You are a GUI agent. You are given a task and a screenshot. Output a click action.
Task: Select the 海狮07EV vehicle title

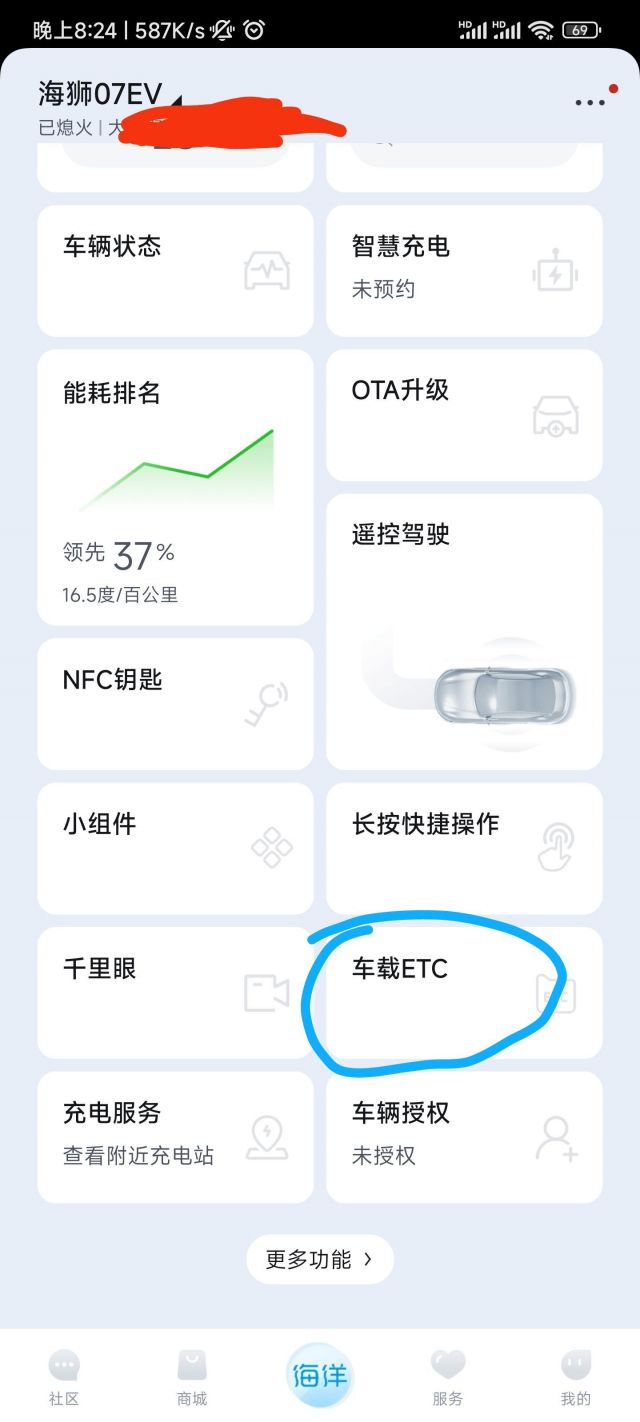[x=100, y=95]
